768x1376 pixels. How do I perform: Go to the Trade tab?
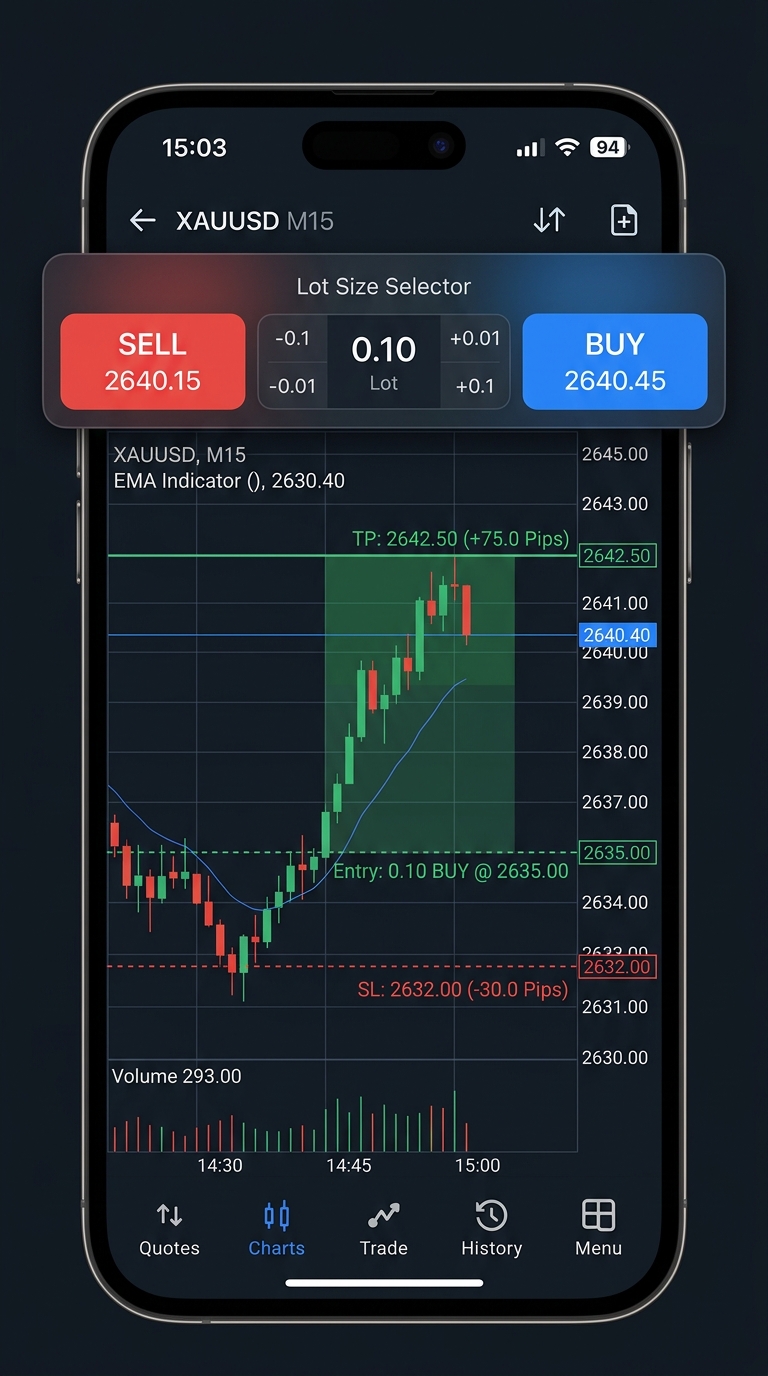(384, 1229)
